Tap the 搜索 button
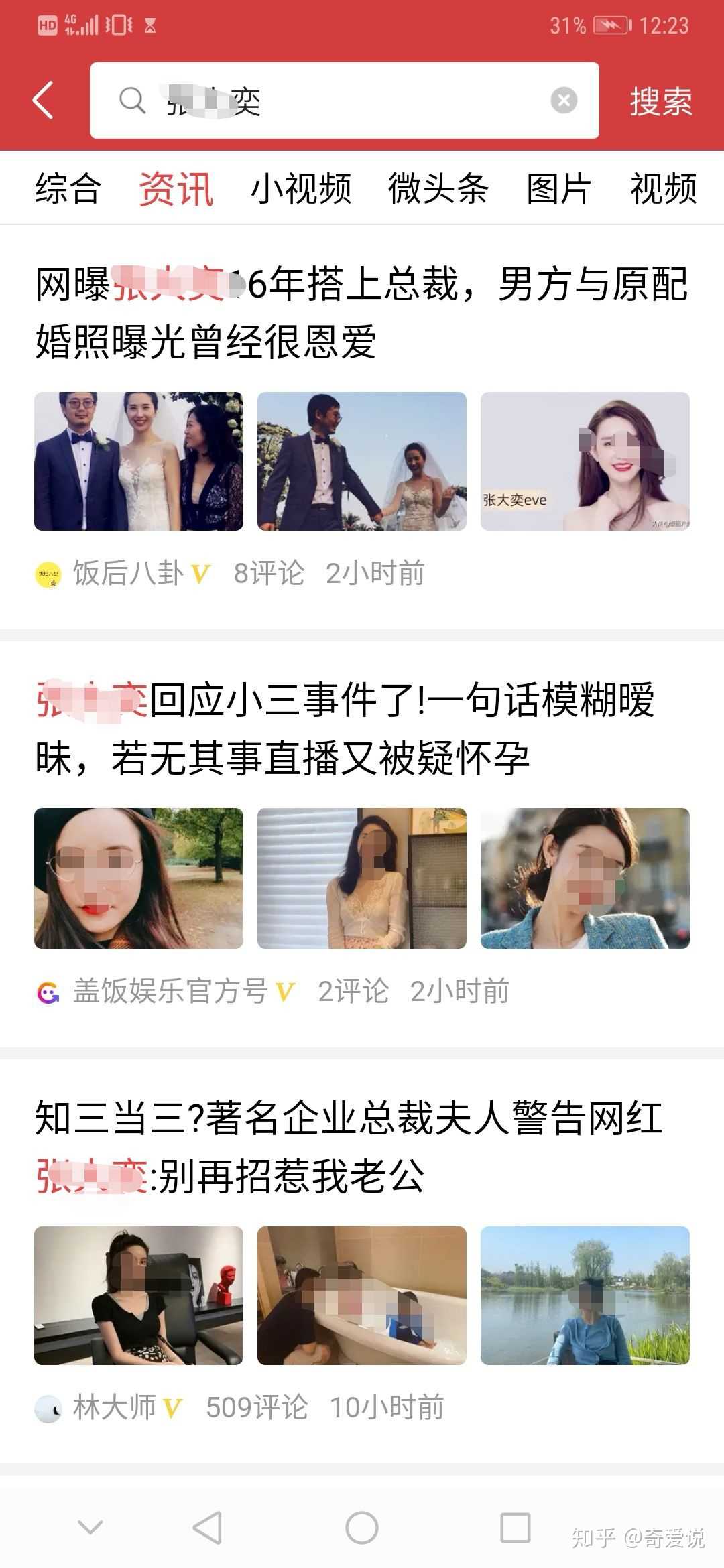The width and height of the screenshot is (724, 1568). click(x=660, y=102)
